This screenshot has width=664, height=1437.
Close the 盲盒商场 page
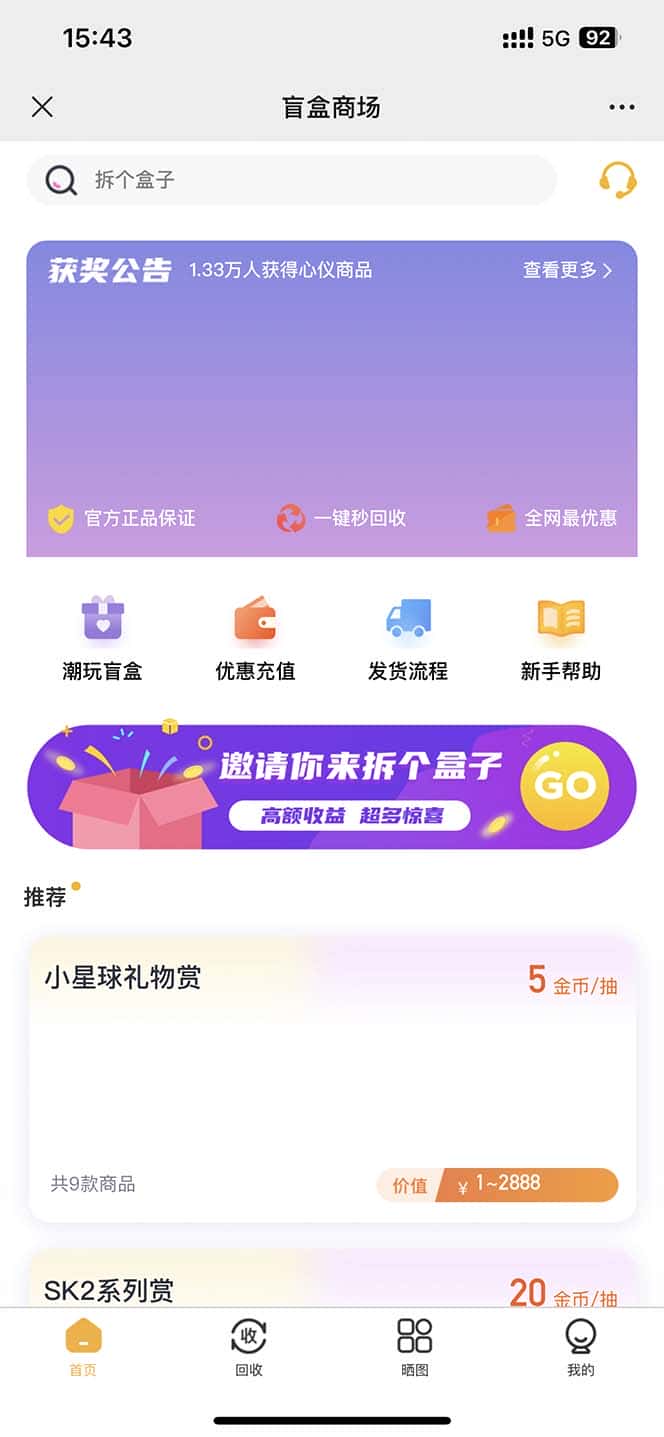[x=42, y=107]
